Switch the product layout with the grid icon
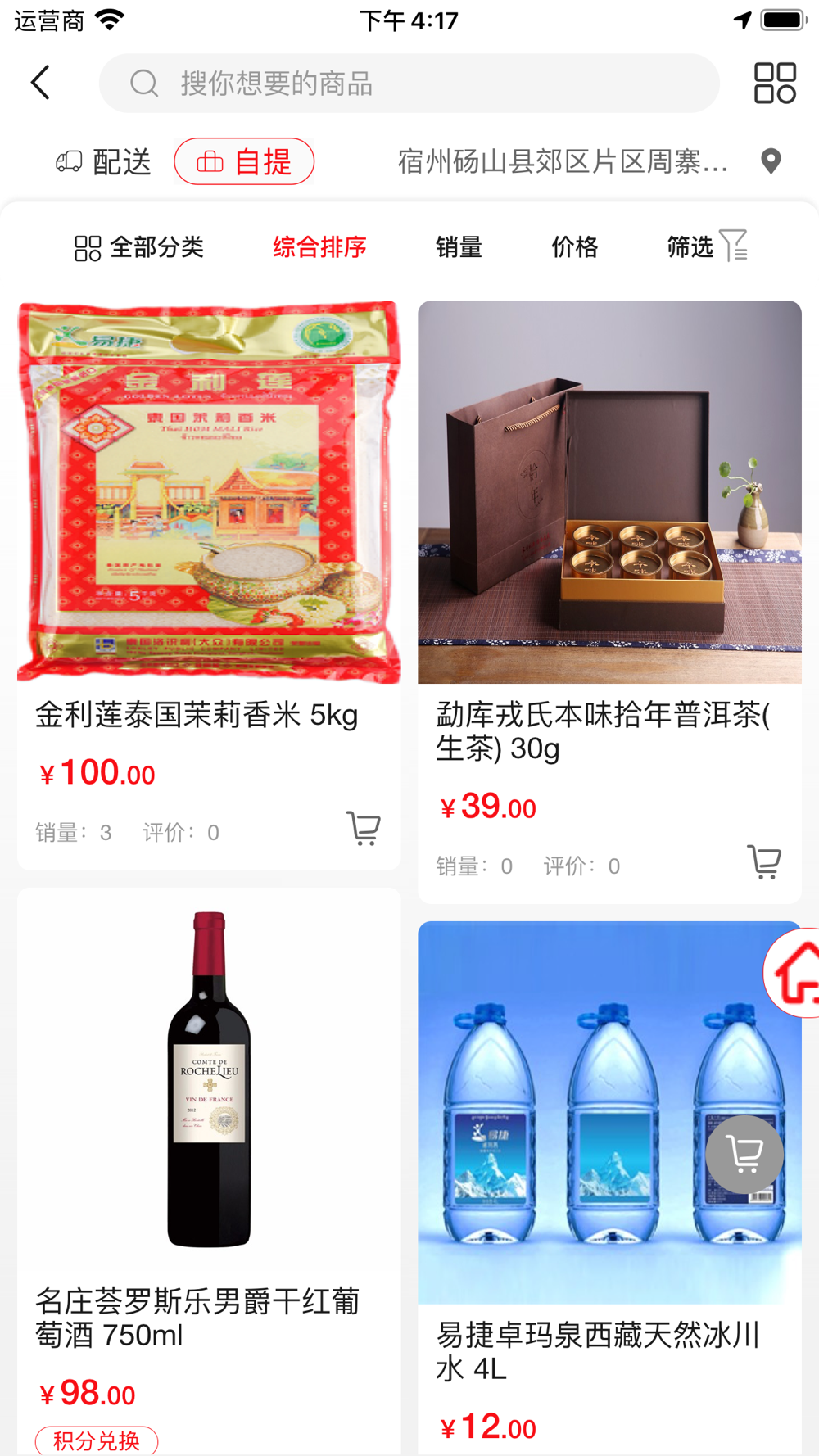The width and height of the screenshot is (819, 1456). coord(774,83)
